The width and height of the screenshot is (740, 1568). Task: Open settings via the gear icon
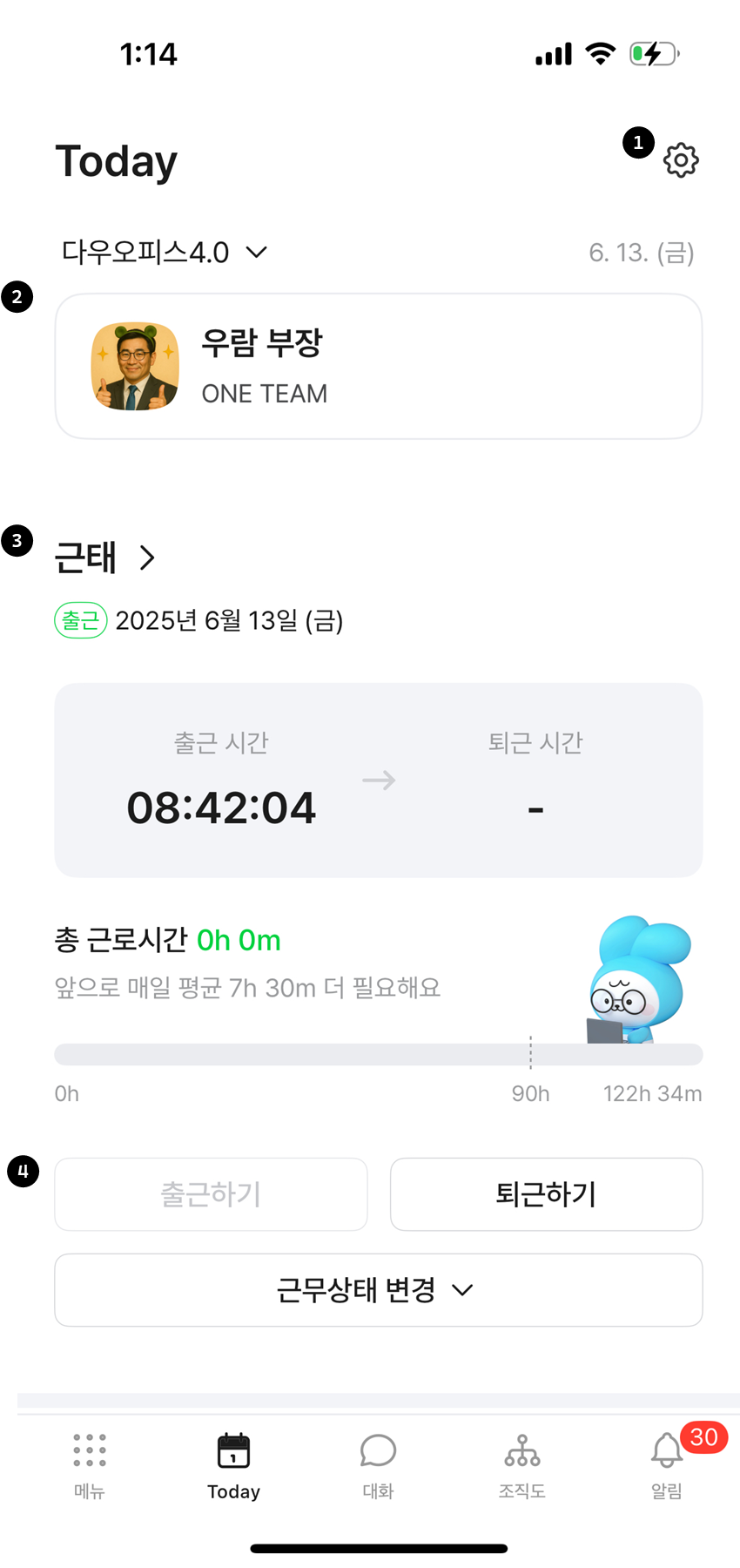[681, 160]
